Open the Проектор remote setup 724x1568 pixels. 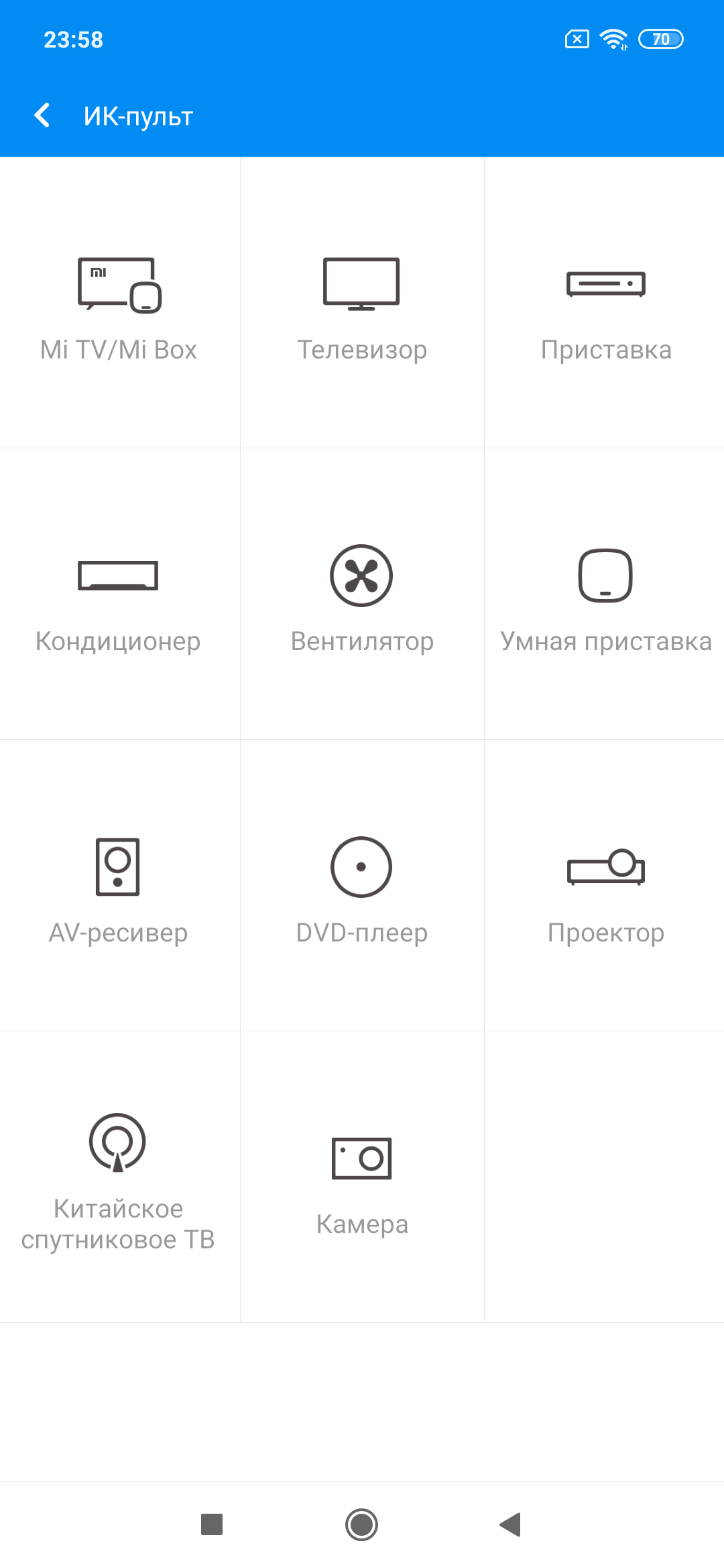click(x=605, y=886)
